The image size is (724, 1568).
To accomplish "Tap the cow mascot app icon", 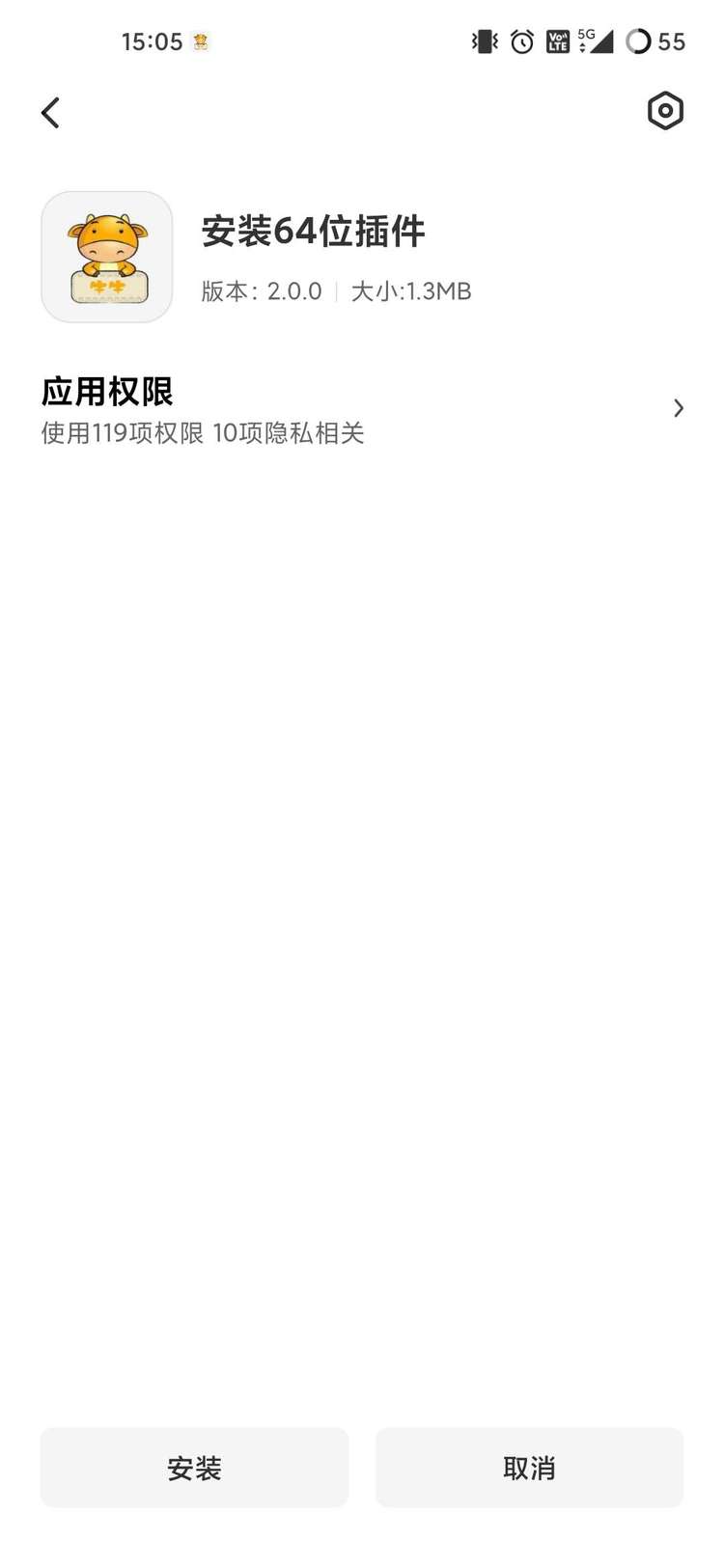I will (106, 257).
